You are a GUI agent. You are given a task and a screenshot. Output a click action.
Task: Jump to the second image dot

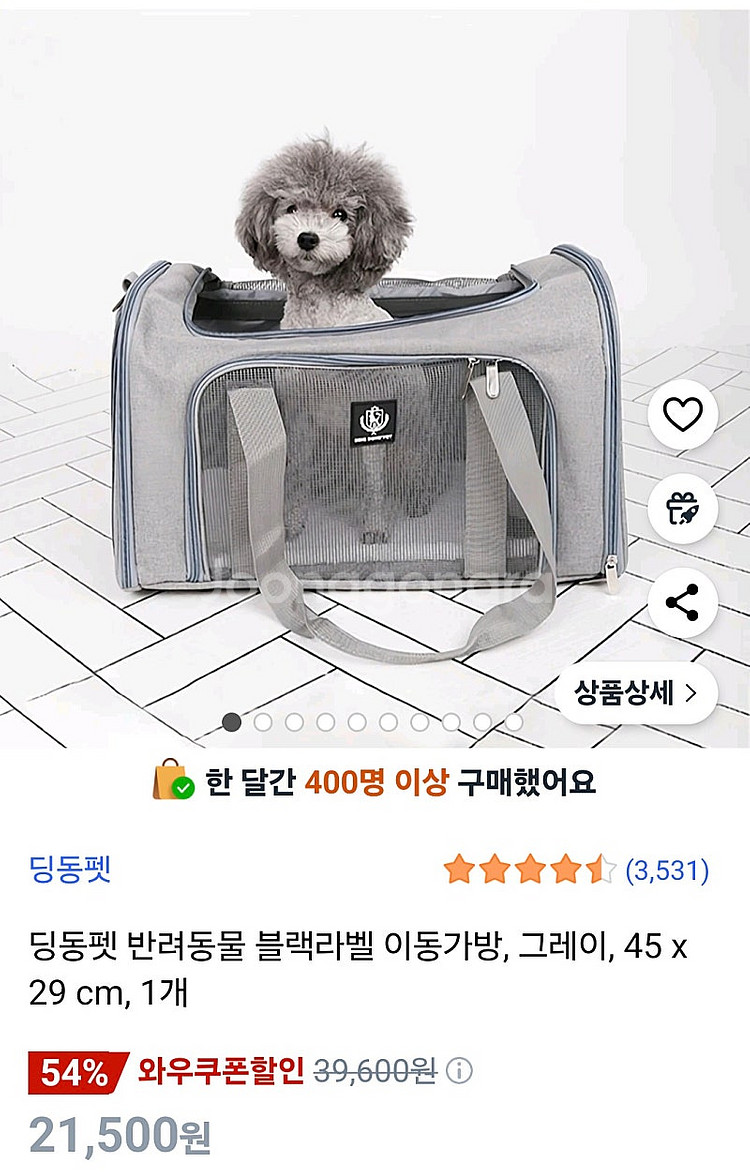[263, 721]
